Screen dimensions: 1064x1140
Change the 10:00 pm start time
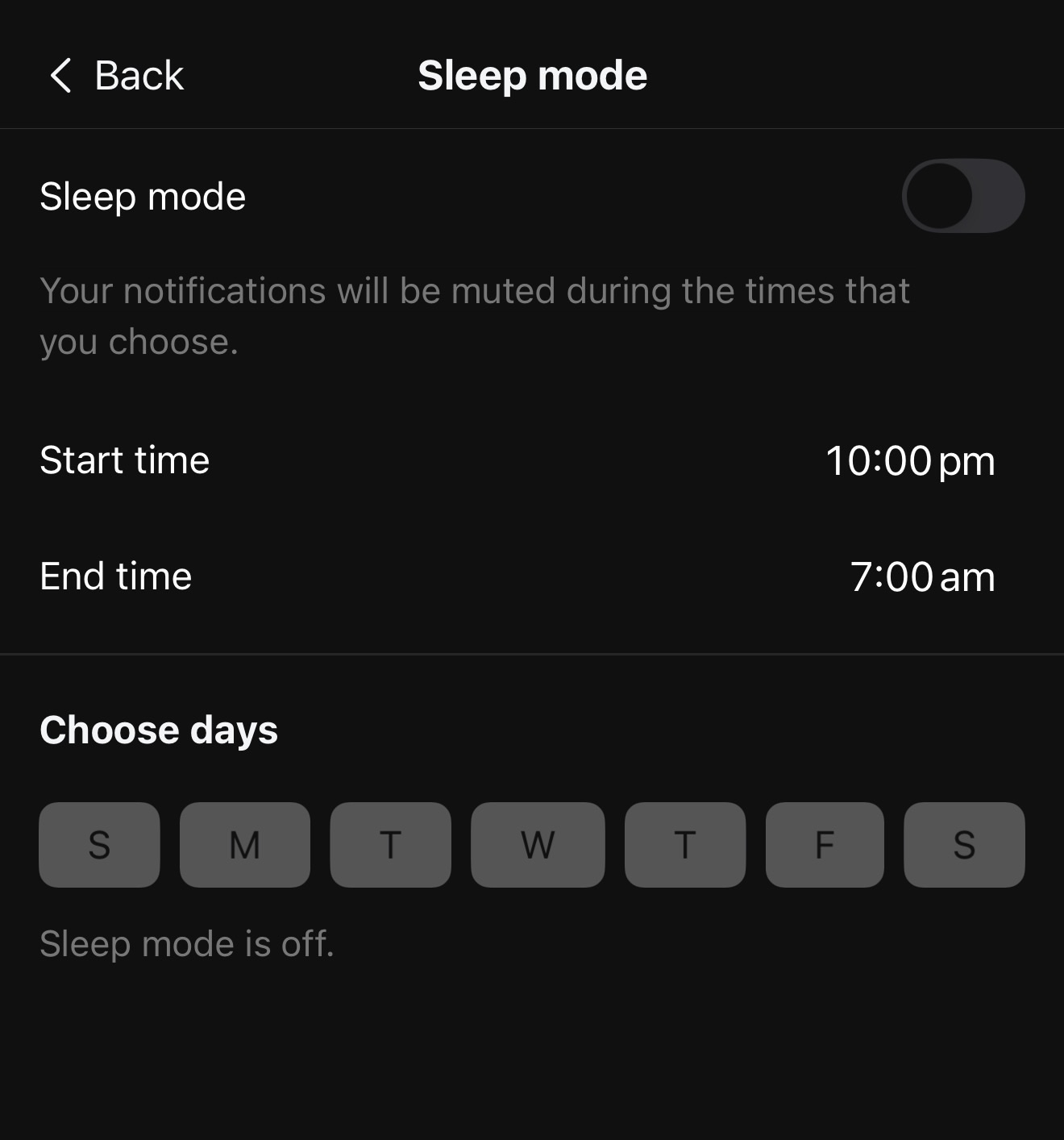[x=910, y=461]
